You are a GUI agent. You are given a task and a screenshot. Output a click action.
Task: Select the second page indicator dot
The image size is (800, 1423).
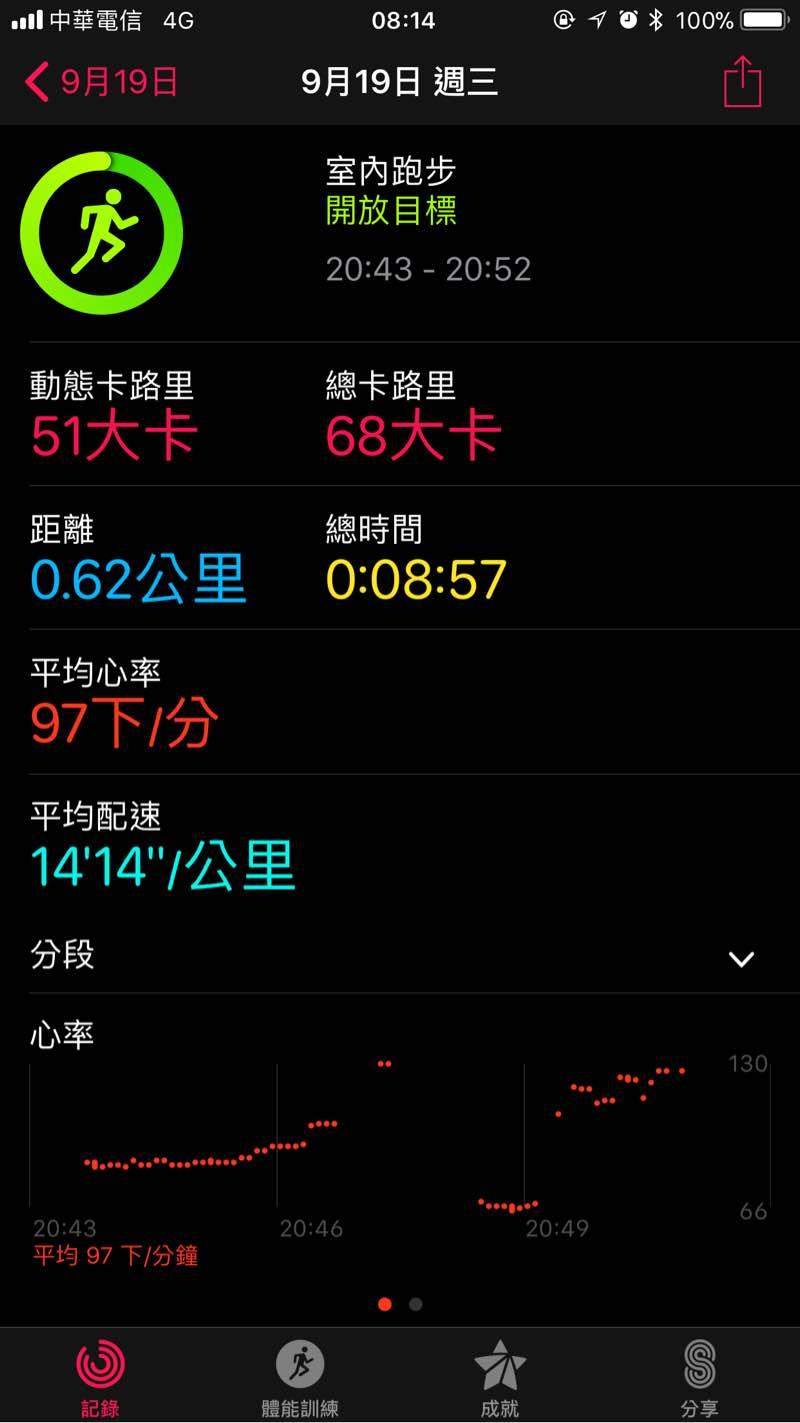416,1304
